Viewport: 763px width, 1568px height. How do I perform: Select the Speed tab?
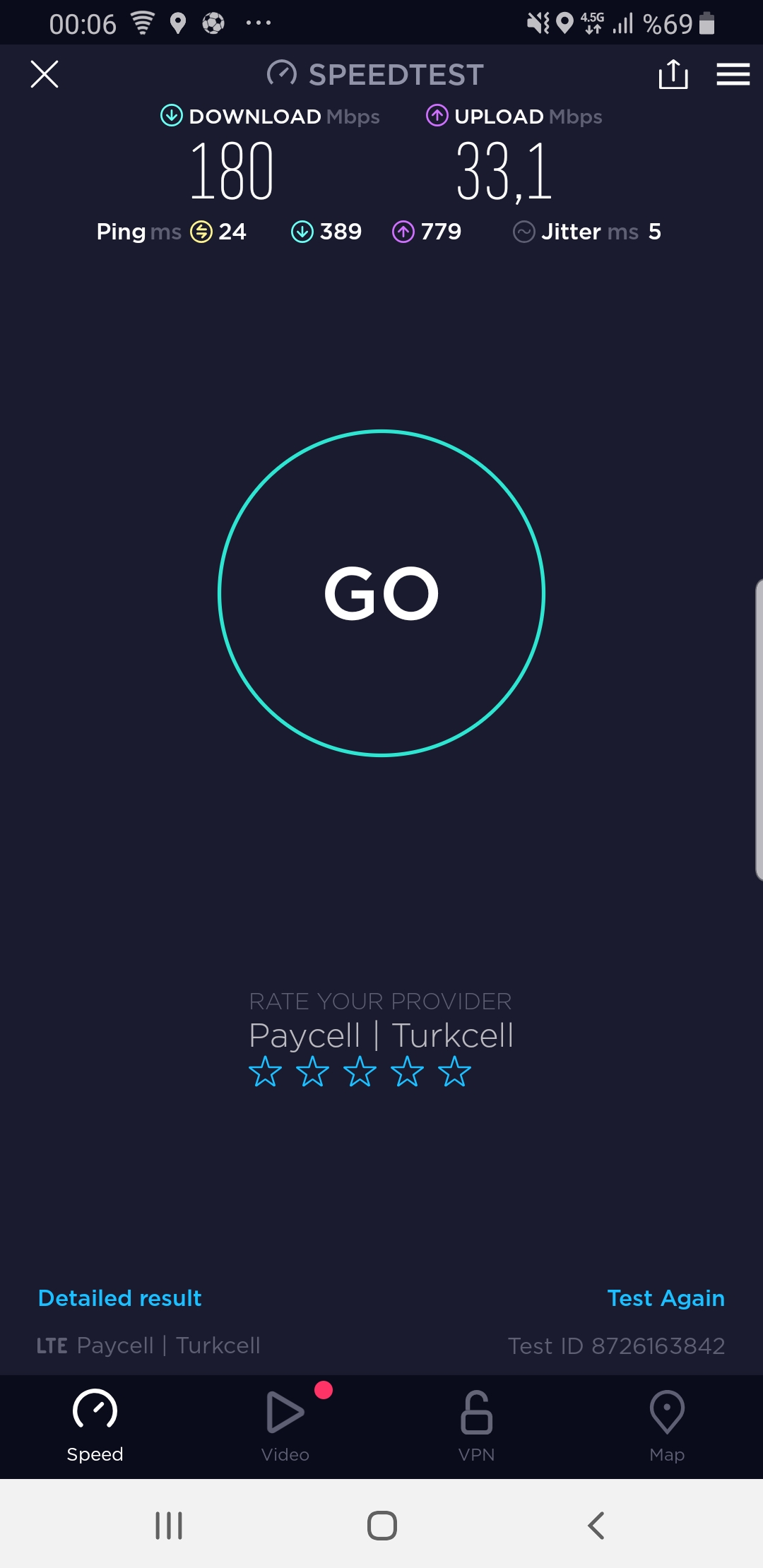[95, 1426]
